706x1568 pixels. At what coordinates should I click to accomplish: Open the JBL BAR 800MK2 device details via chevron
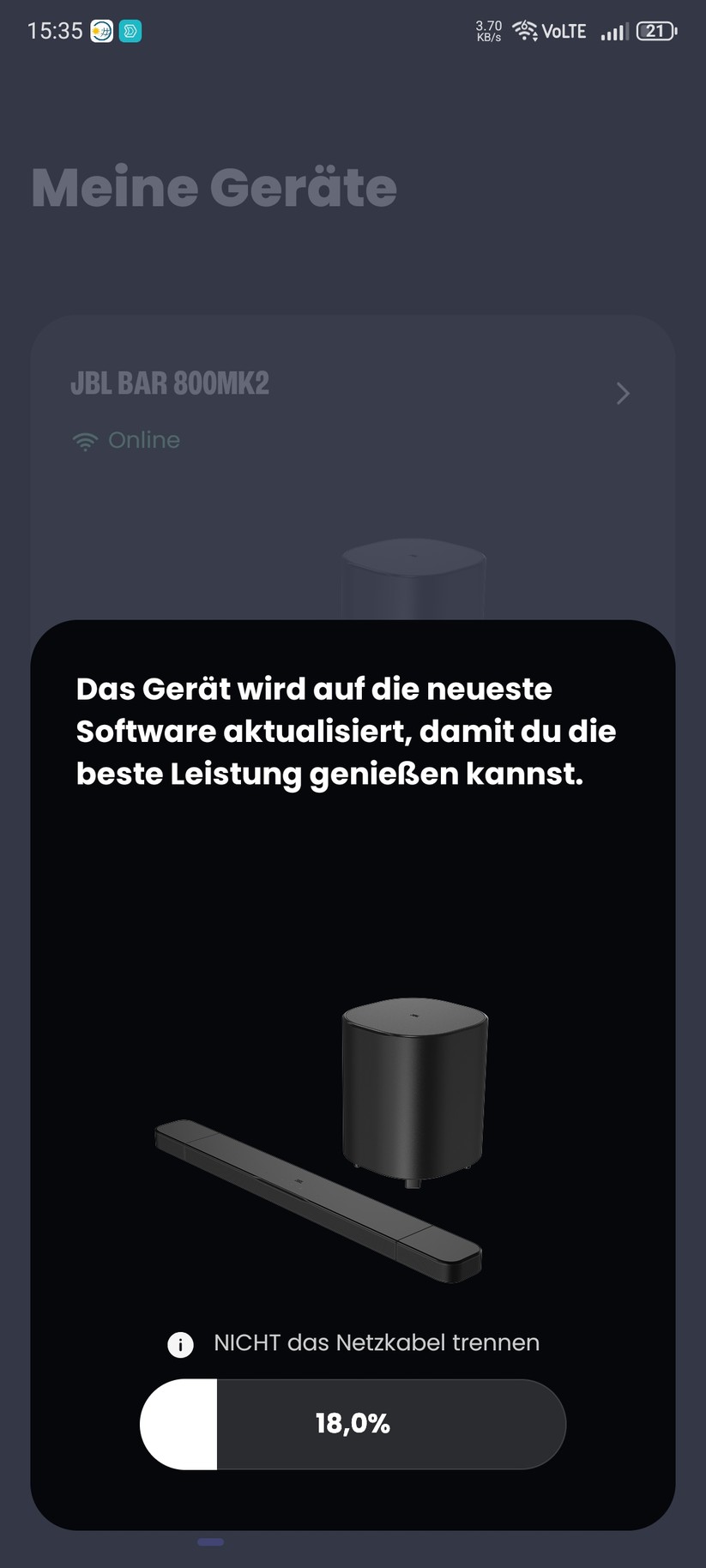coord(623,394)
